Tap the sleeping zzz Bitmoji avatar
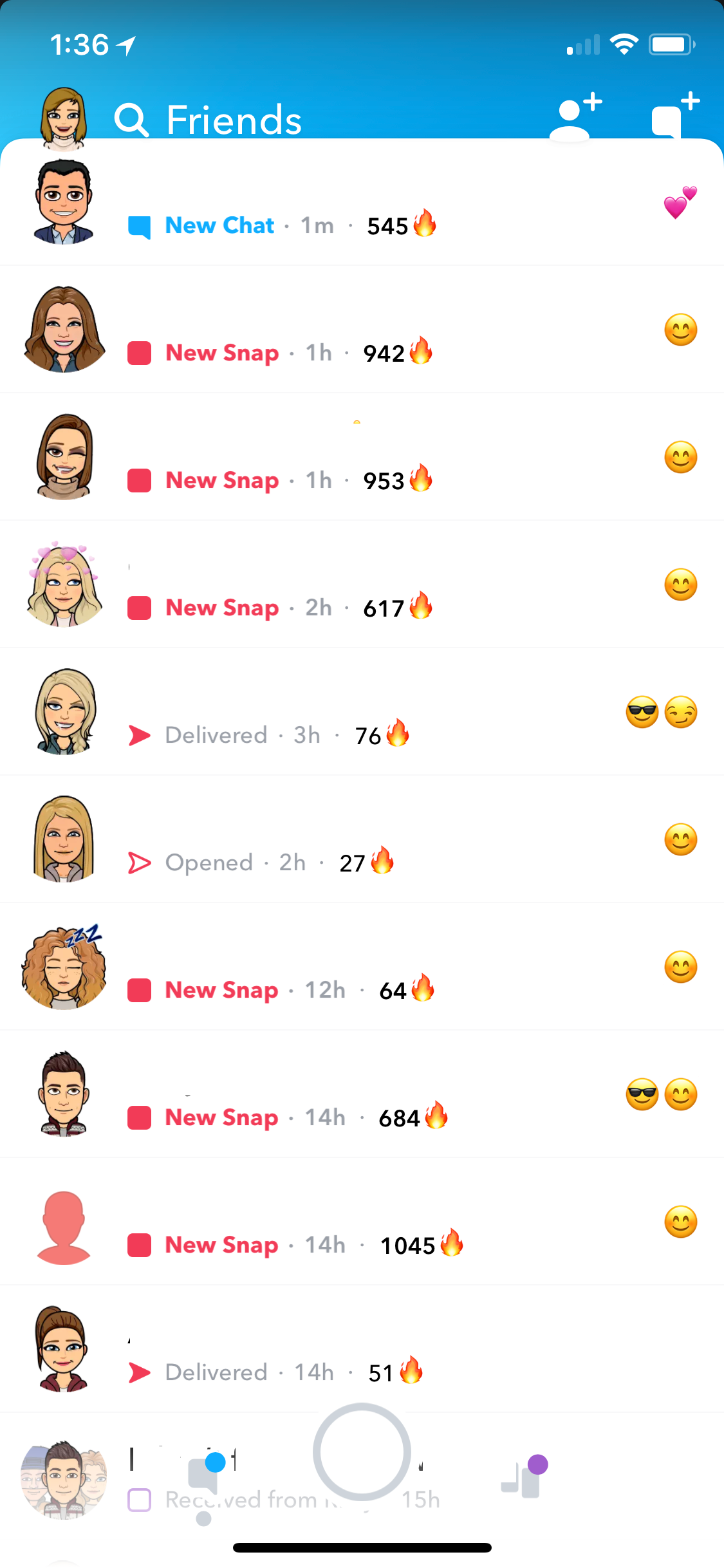Image resolution: width=724 pixels, height=1568 pixels. coord(64,964)
